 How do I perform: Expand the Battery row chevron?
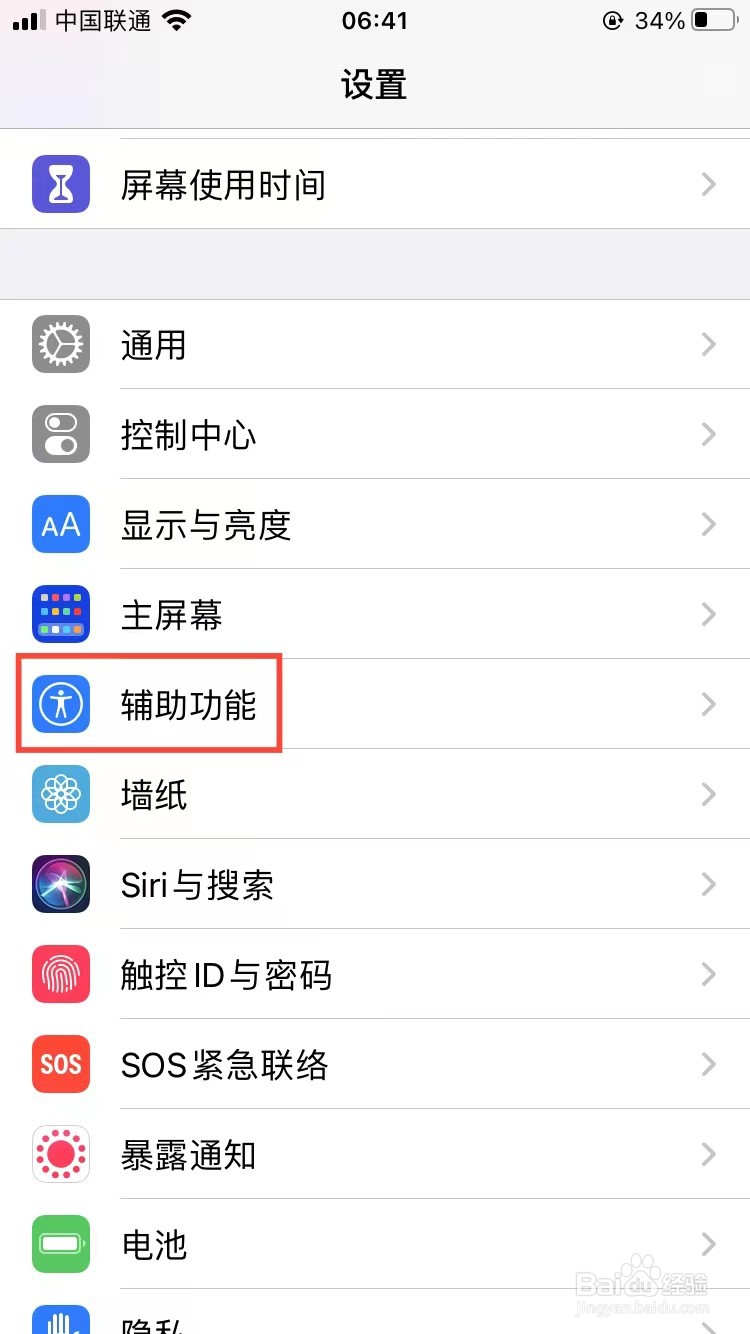[710, 1244]
